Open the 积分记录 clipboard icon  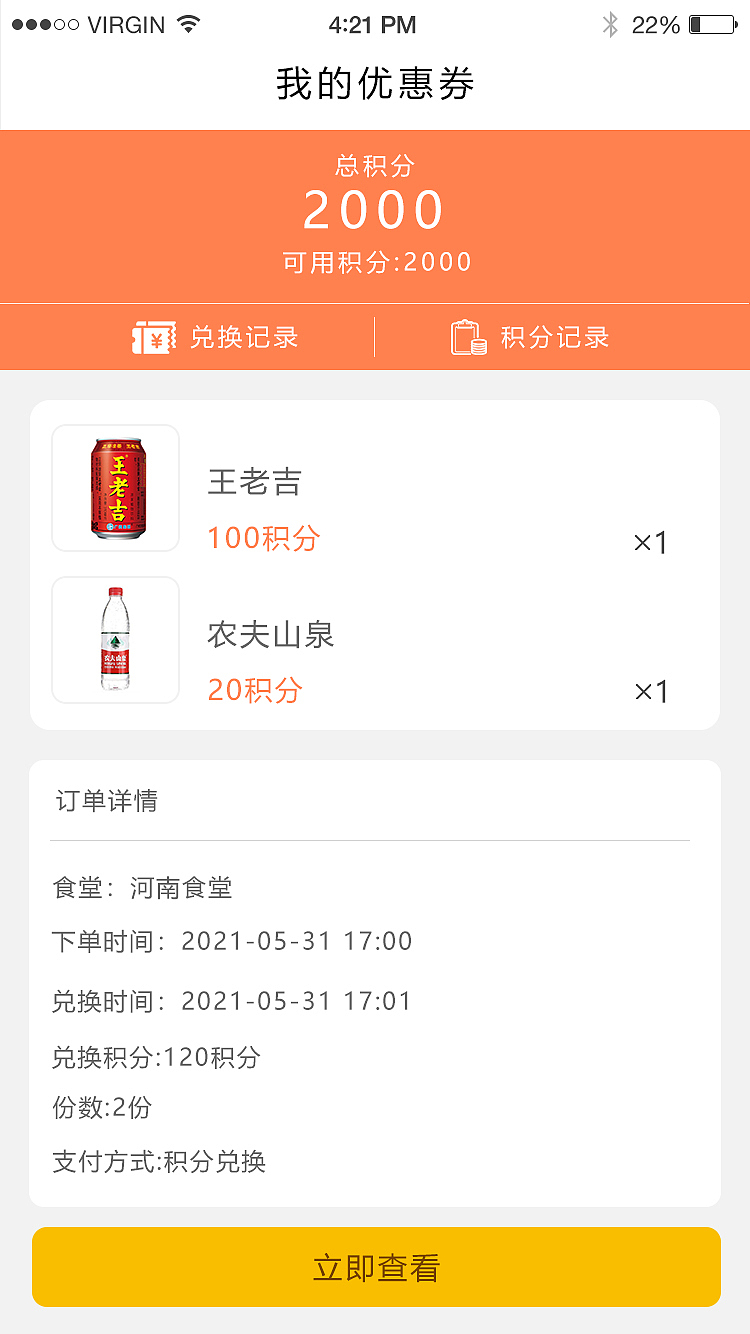tap(468, 337)
